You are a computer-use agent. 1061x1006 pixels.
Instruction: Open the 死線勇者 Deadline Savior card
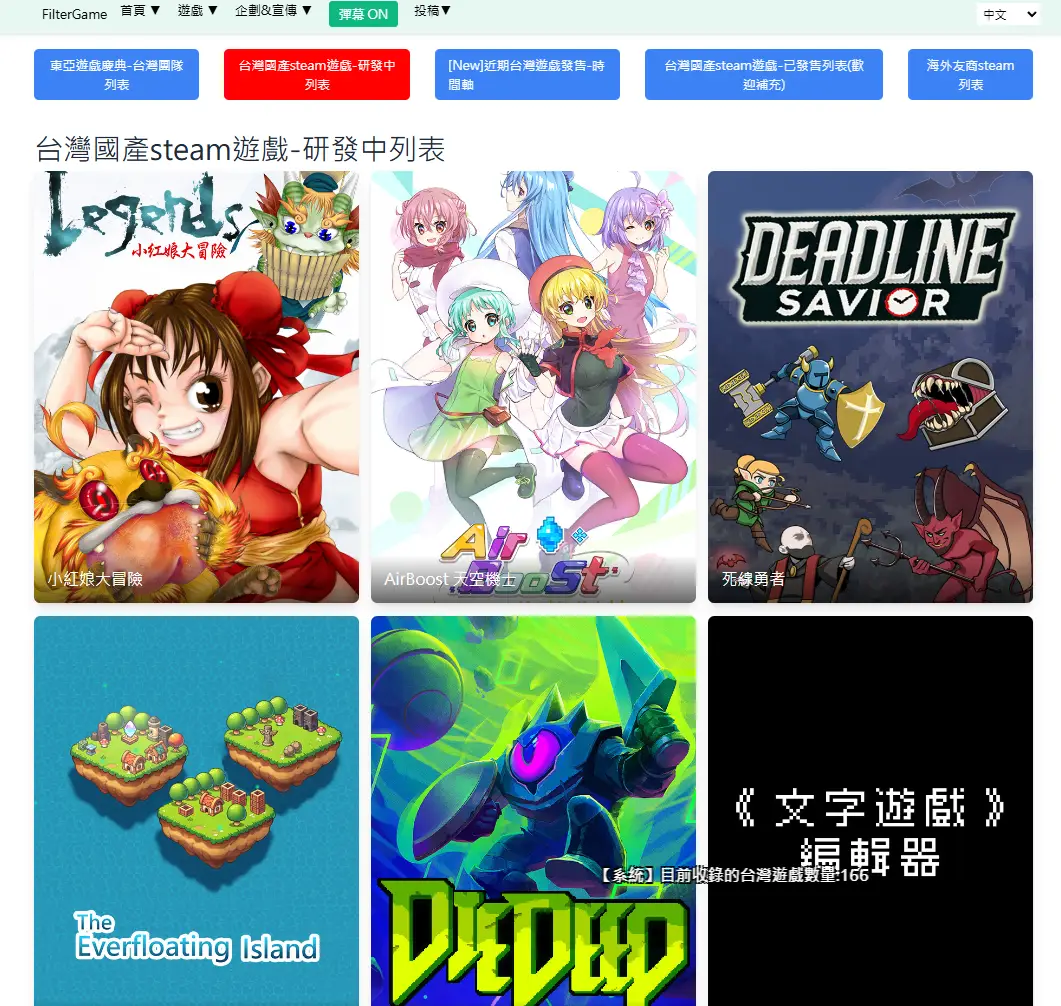click(x=870, y=387)
